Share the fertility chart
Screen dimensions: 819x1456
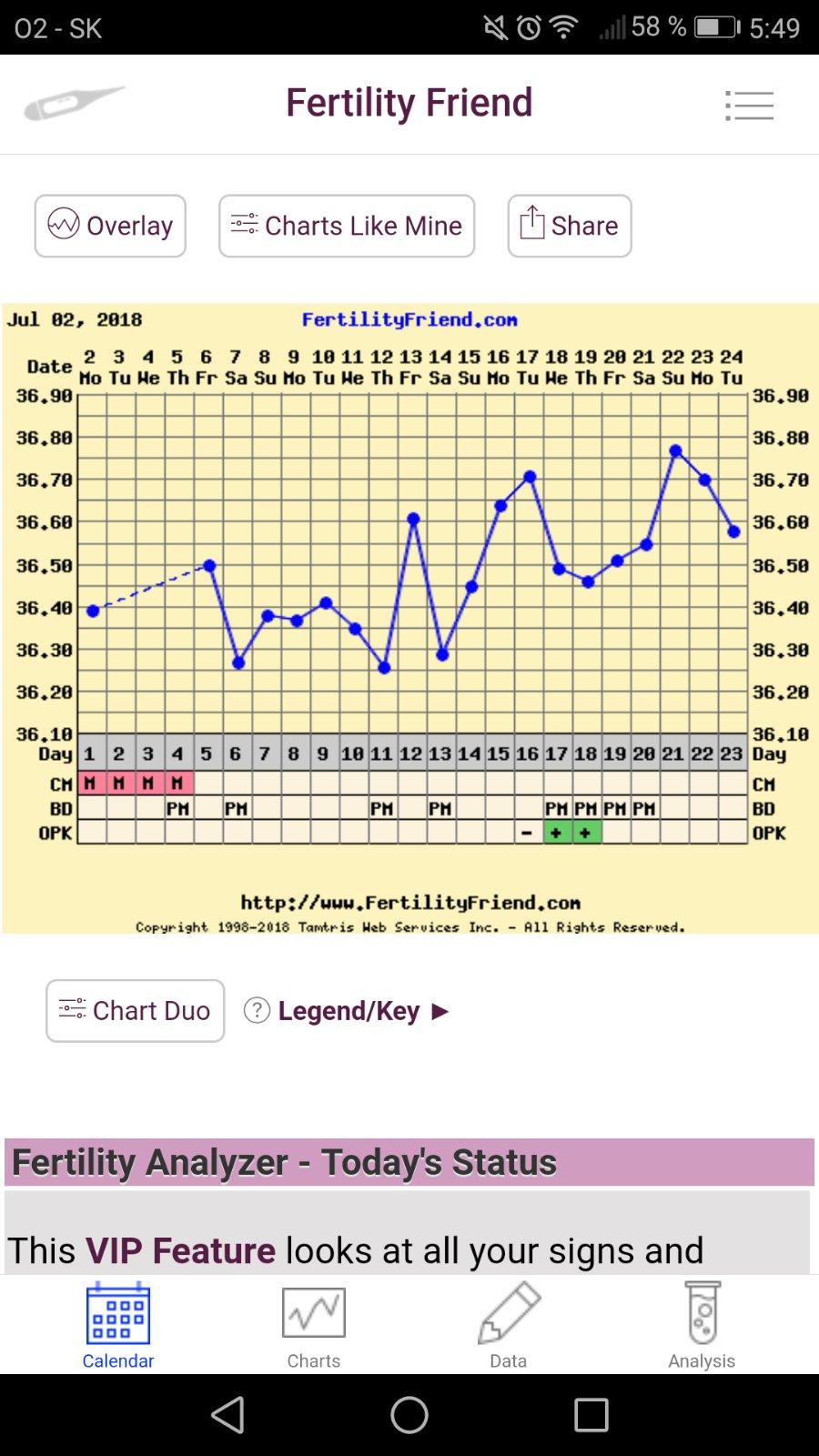(x=569, y=226)
